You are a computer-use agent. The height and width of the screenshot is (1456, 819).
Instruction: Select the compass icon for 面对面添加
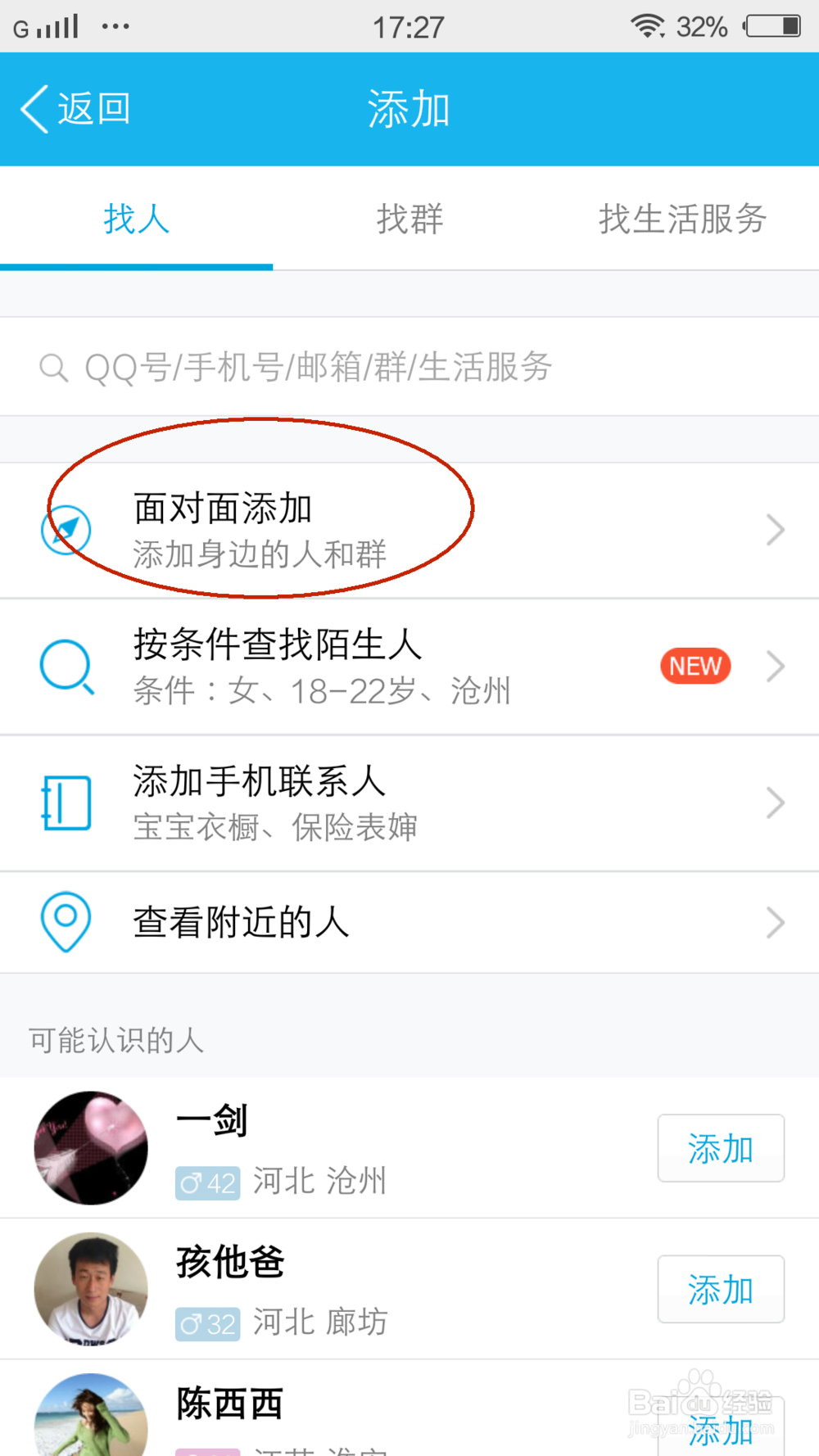tap(66, 530)
